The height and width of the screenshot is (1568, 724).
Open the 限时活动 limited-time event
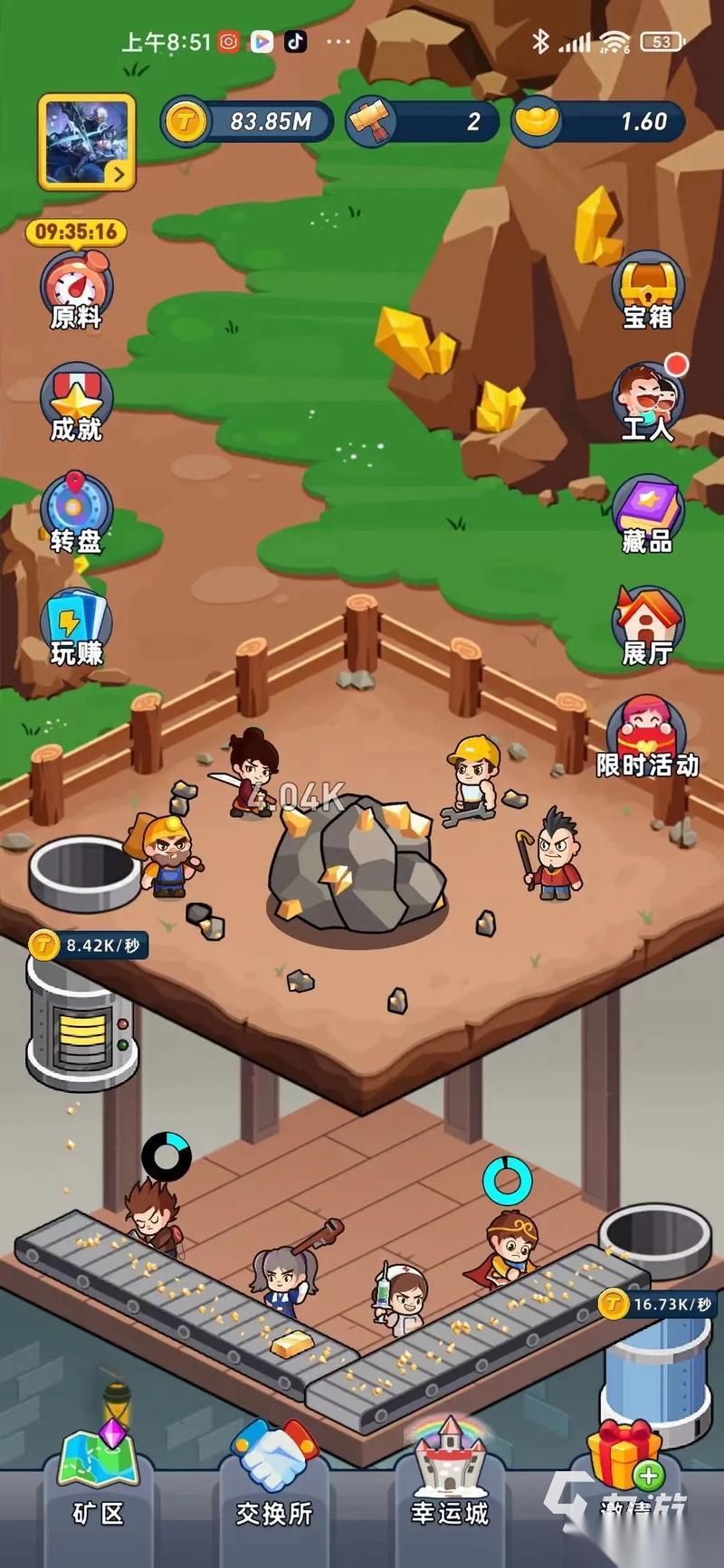[x=647, y=739]
